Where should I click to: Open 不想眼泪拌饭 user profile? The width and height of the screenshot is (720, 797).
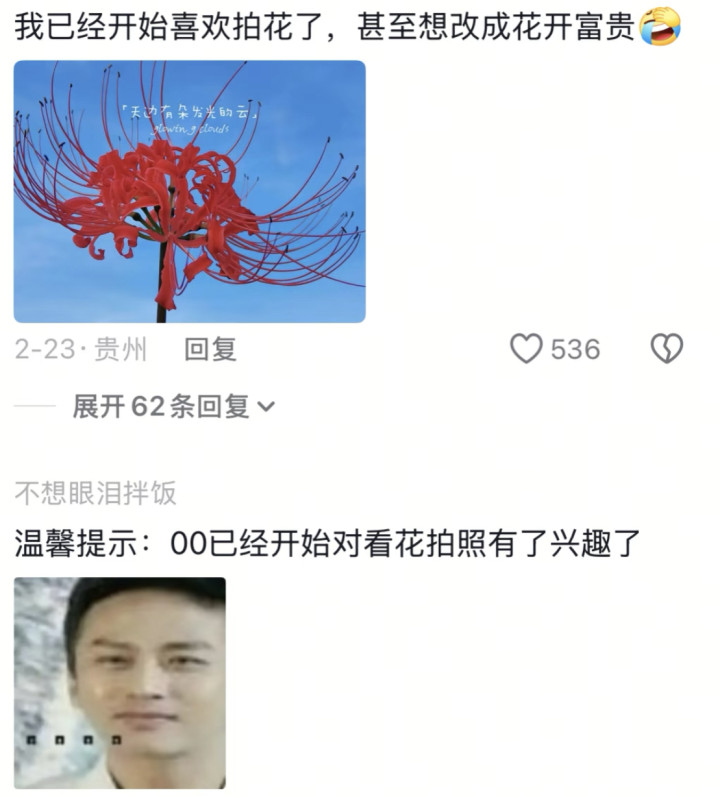coord(95,493)
